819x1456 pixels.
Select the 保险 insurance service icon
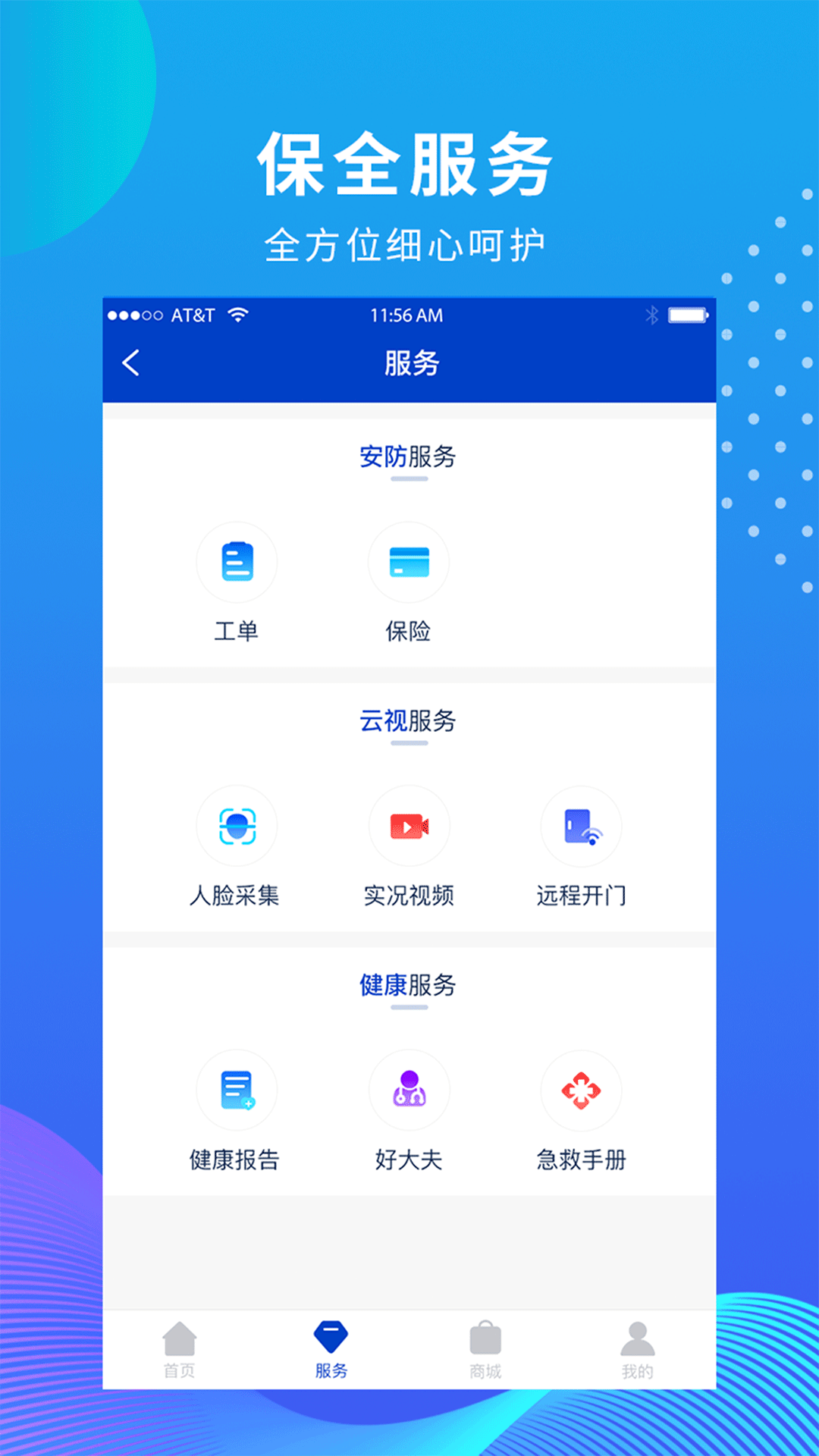(409, 562)
